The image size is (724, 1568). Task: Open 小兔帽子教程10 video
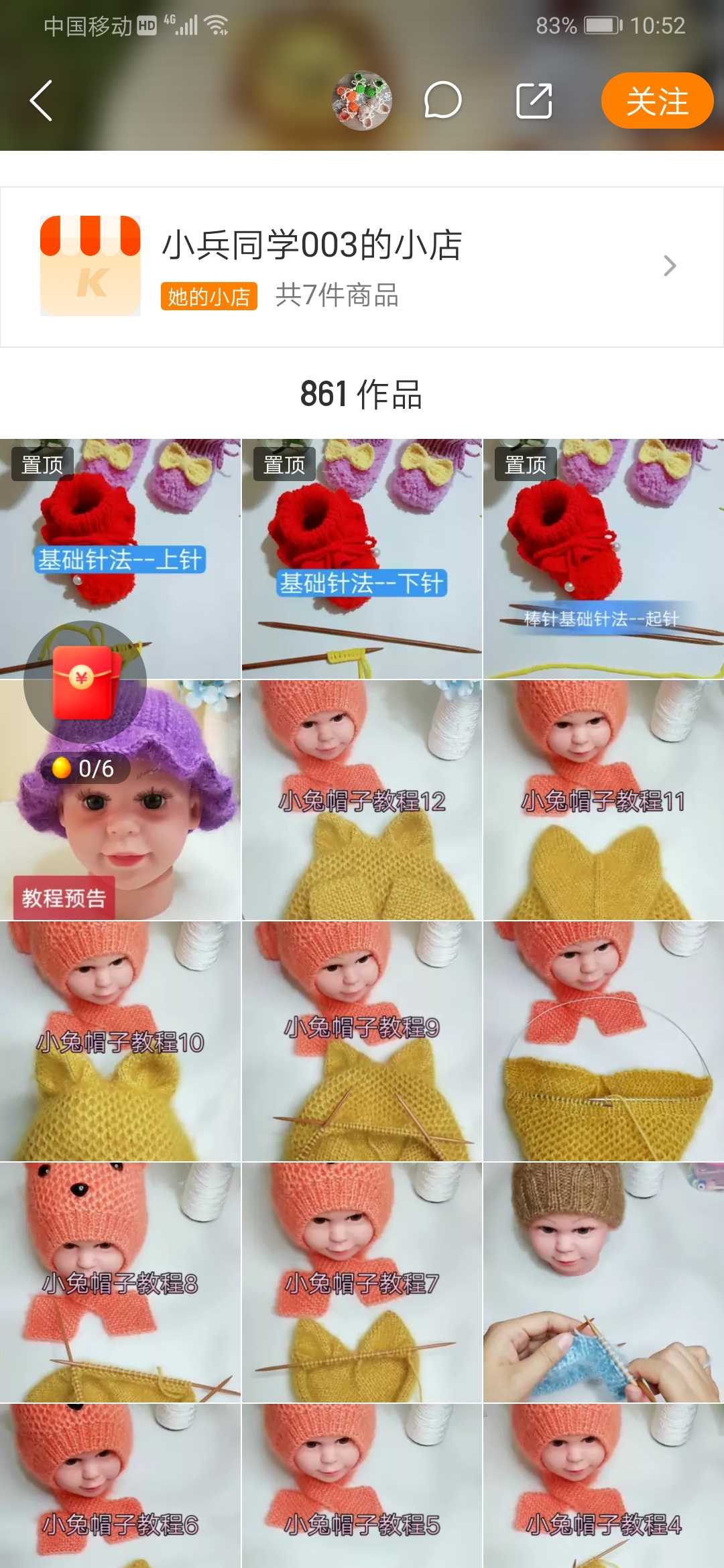pyautogui.click(x=120, y=1041)
